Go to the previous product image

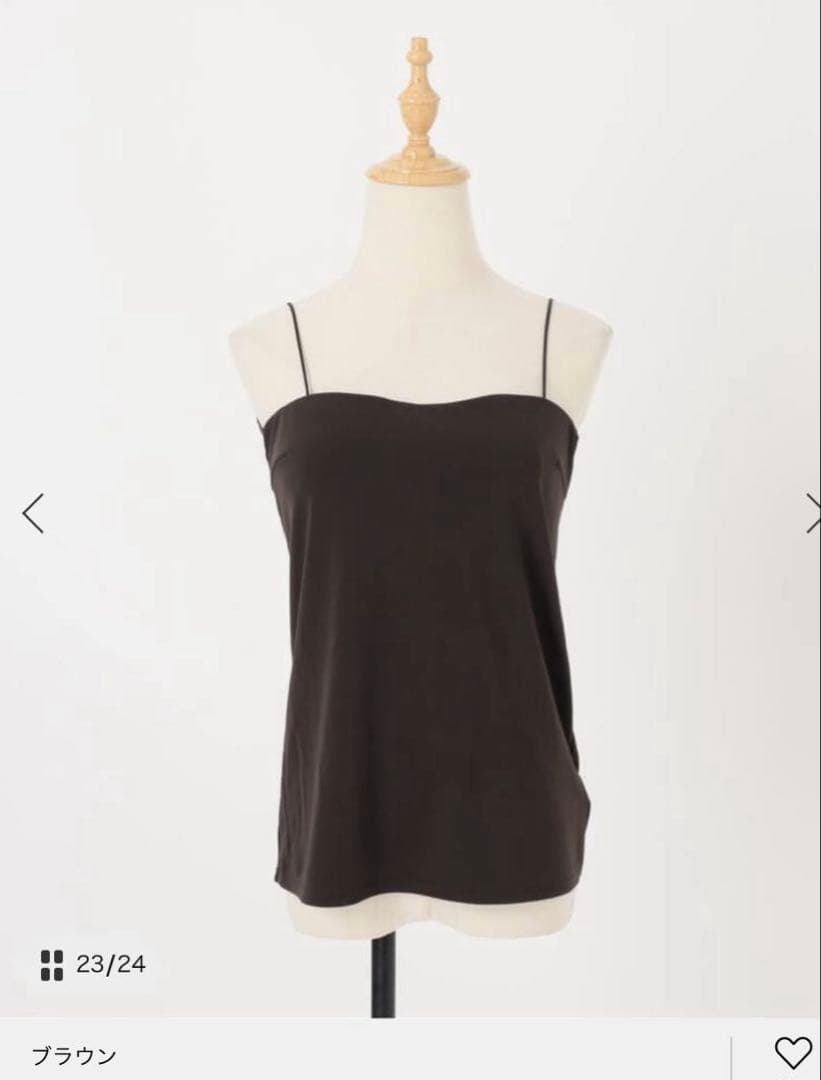tap(33, 513)
